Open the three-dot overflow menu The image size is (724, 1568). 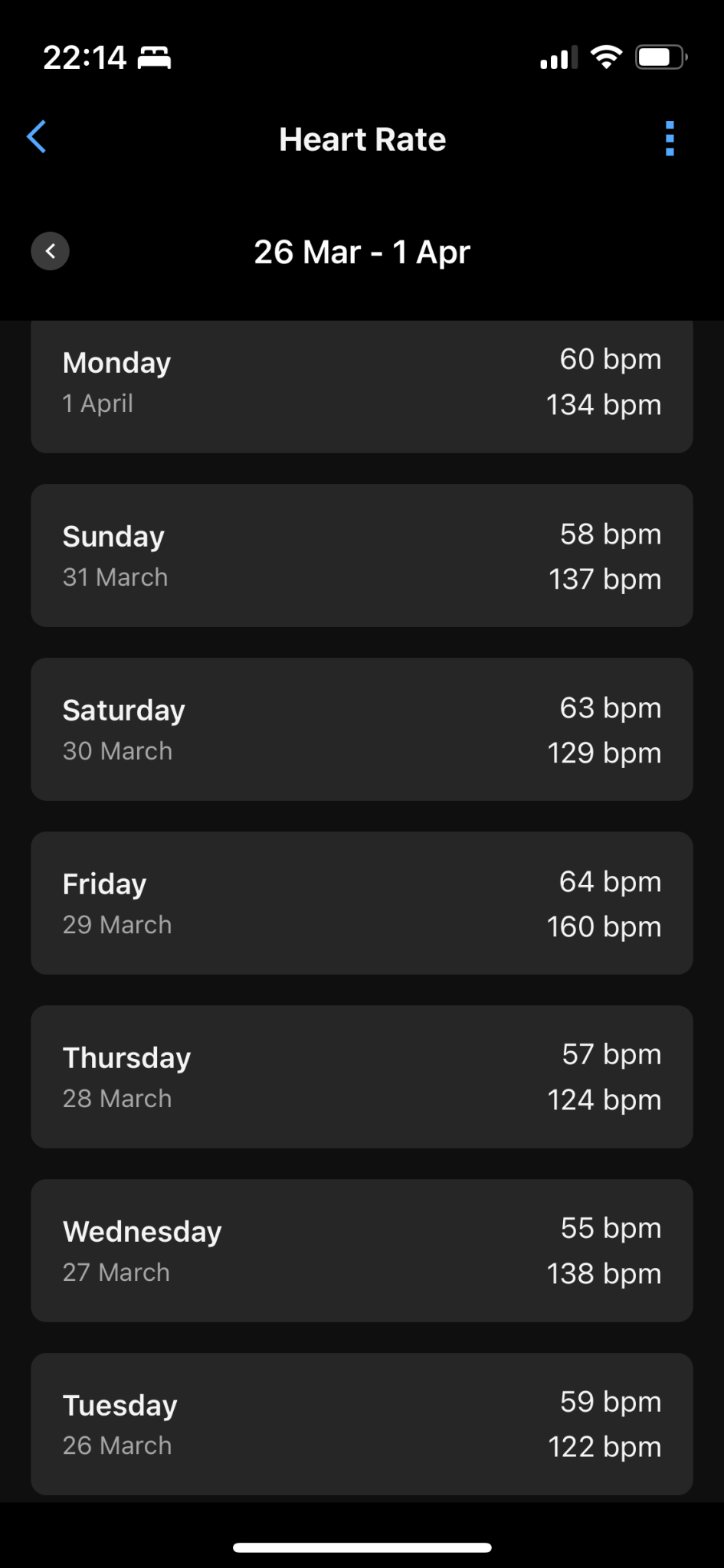[x=670, y=139]
